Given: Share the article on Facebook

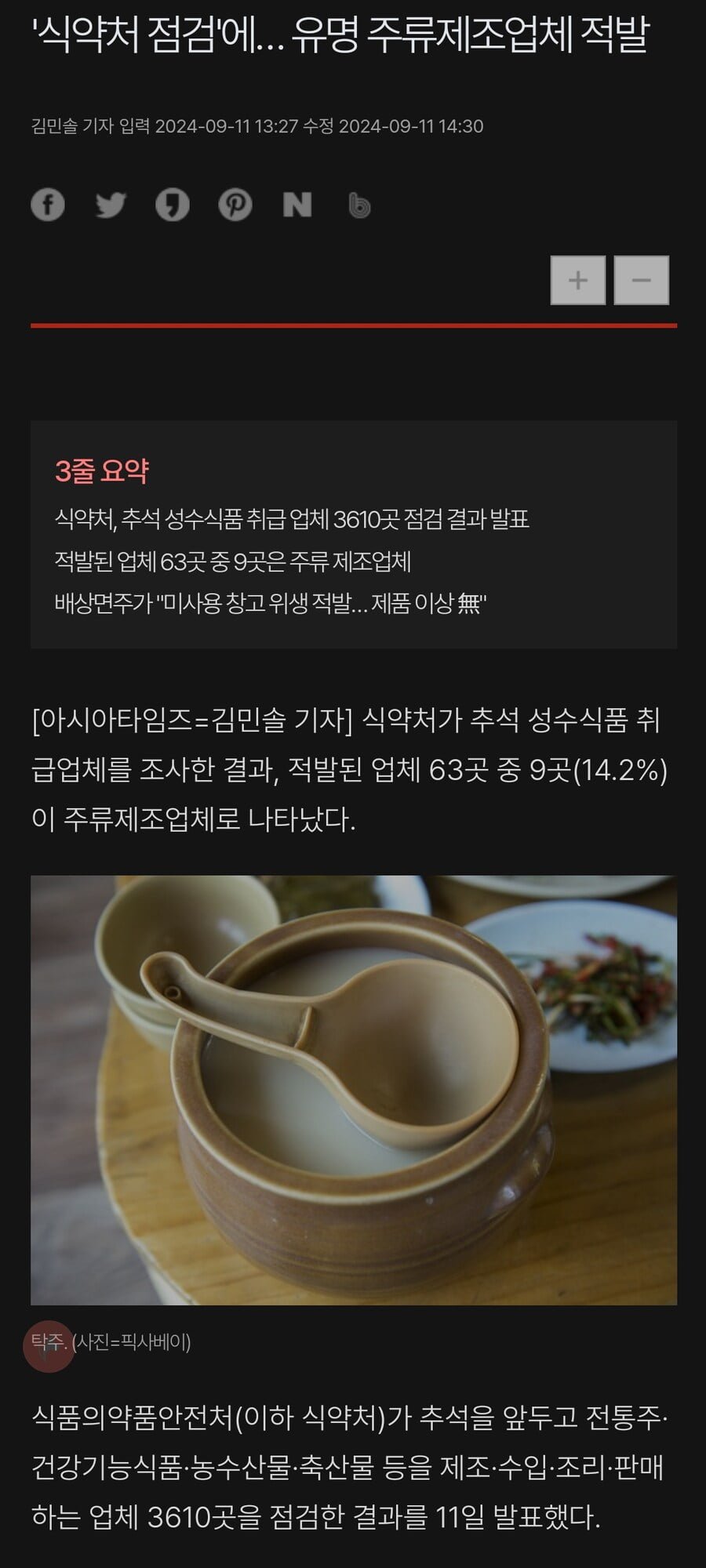Looking at the screenshot, I should click(x=48, y=205).
